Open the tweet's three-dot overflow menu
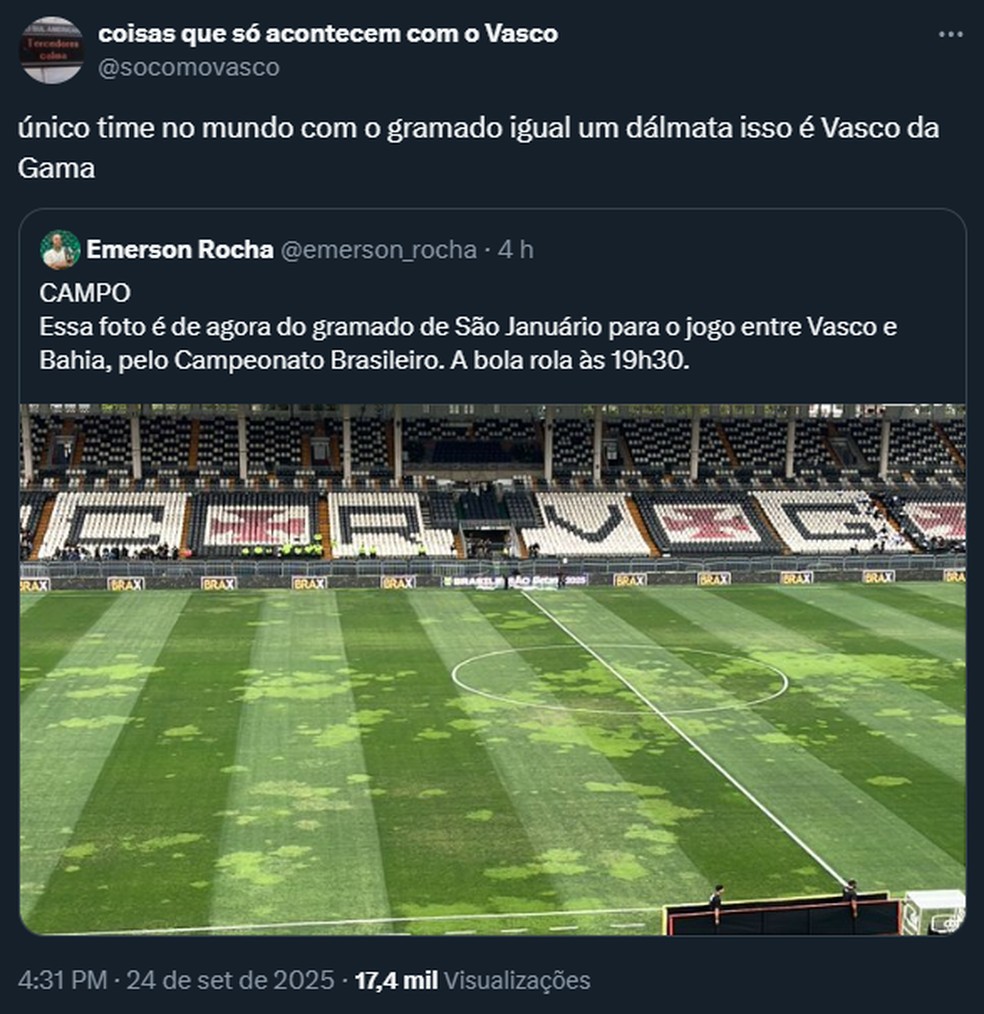 (951, 35)
